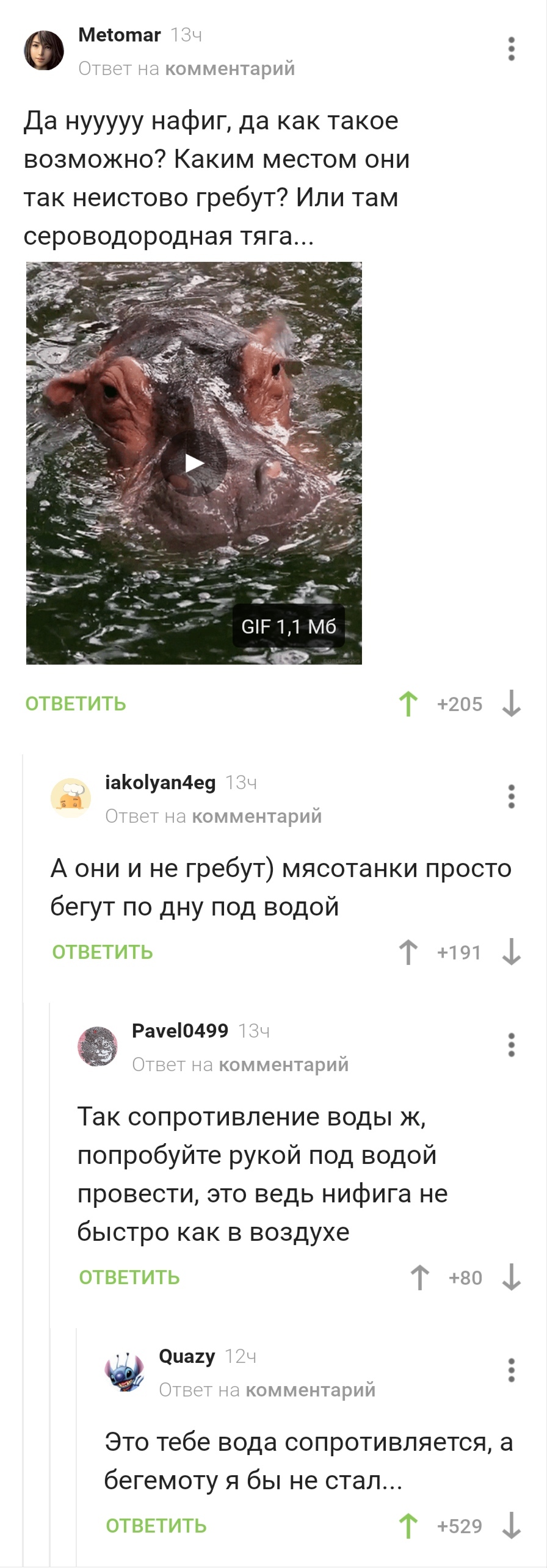
Task: Reply to Metomar's comment
Action: pyautogui.click(x=76, y=704)
